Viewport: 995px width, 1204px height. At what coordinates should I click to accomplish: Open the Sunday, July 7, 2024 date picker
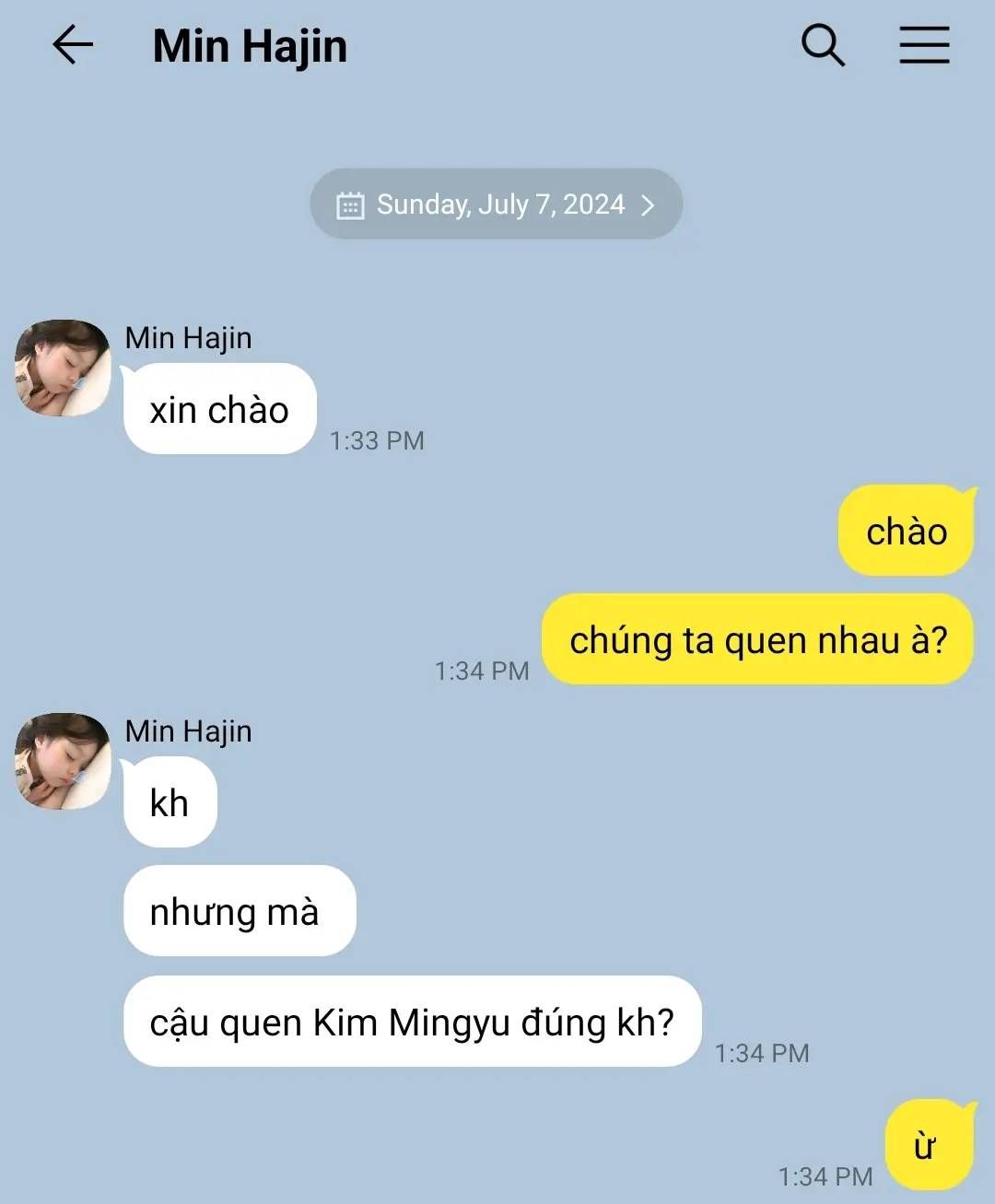click(x=496, y=205)
